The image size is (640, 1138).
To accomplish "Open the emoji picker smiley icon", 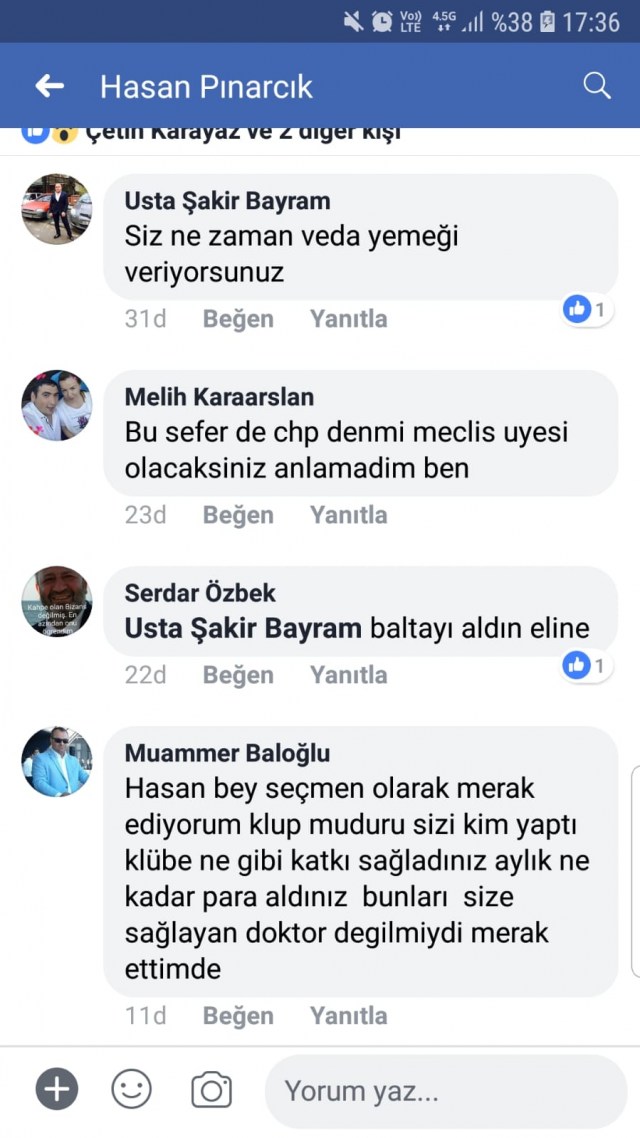I will click(131, 1089).
